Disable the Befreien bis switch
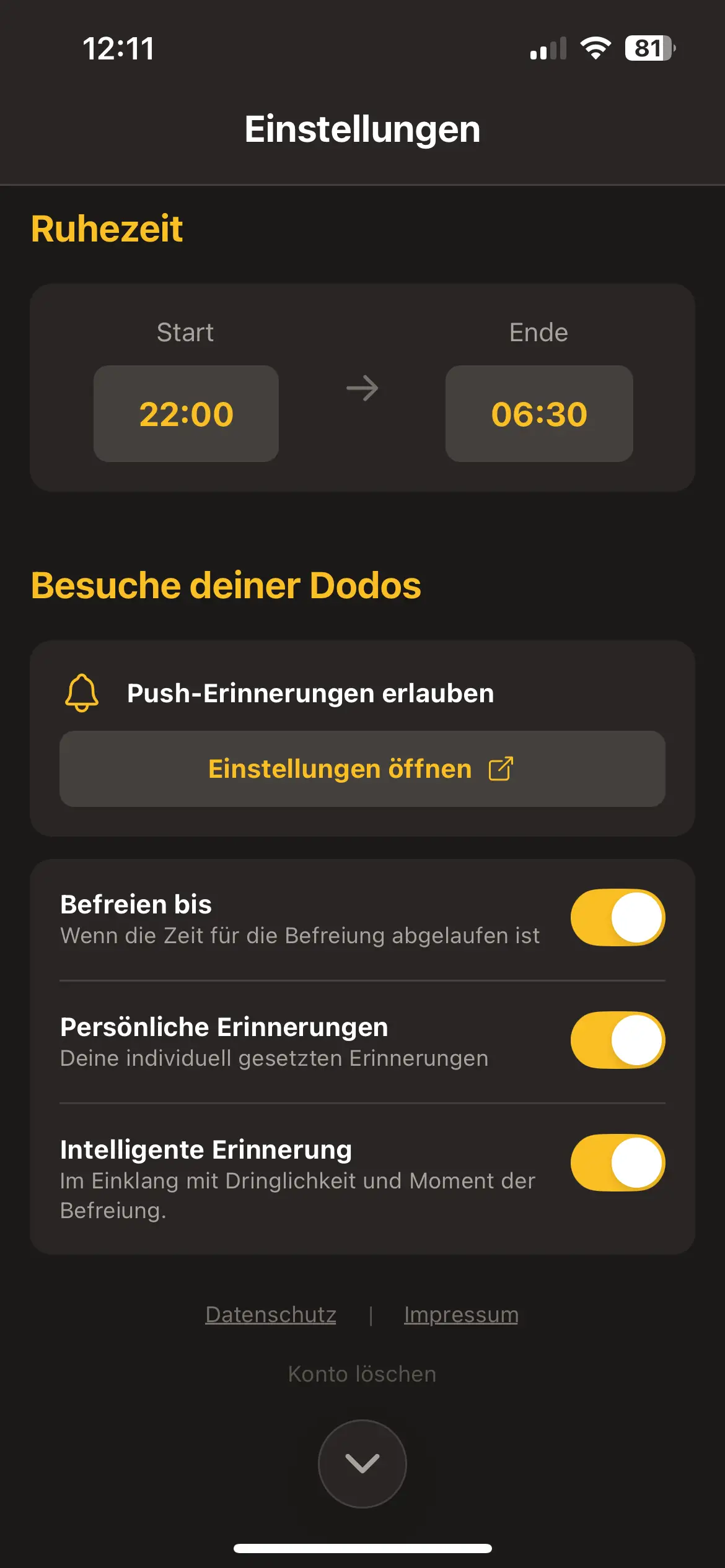725x1568 pixels. [x=617, y=917]
